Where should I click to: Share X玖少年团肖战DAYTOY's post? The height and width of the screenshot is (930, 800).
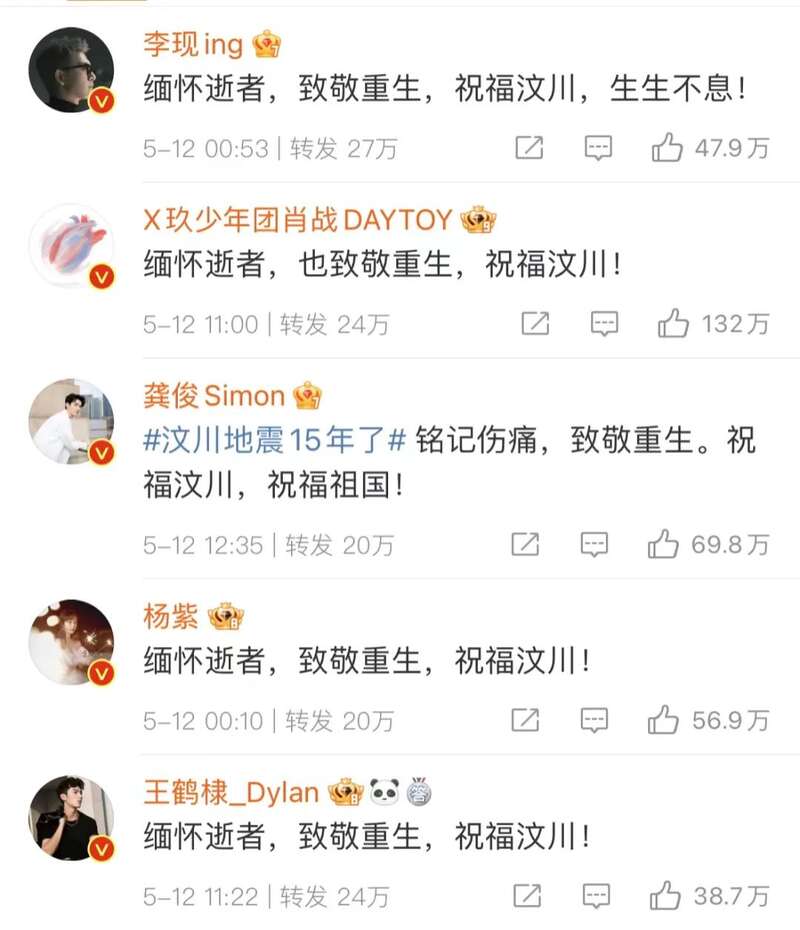tap(536, 324)
